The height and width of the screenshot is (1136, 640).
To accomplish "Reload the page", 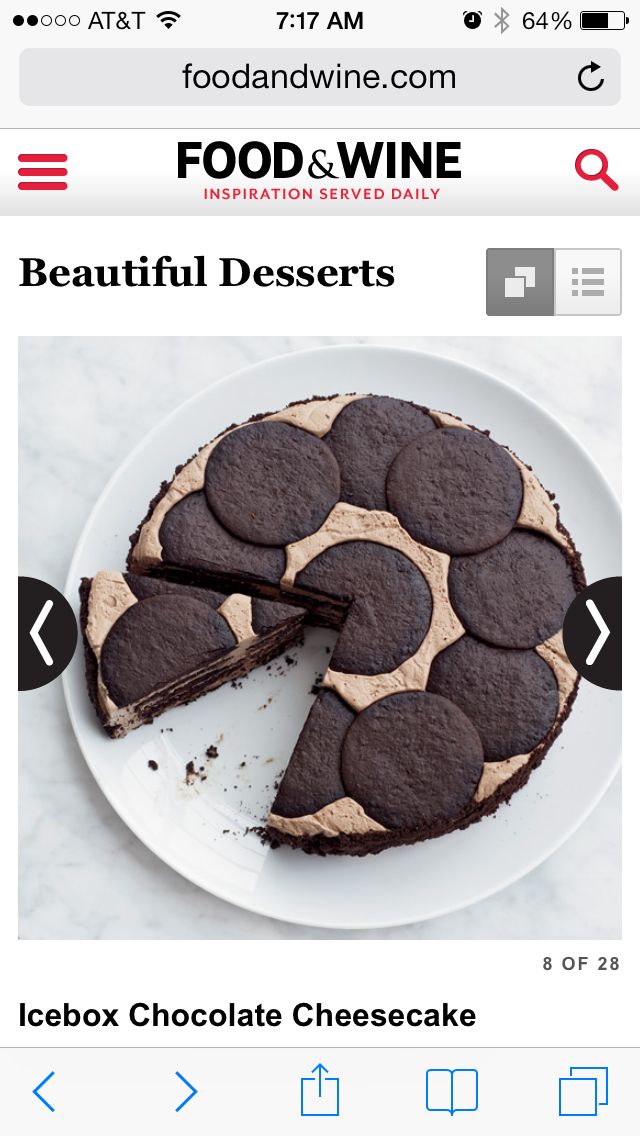I will (x=591, y=77).
